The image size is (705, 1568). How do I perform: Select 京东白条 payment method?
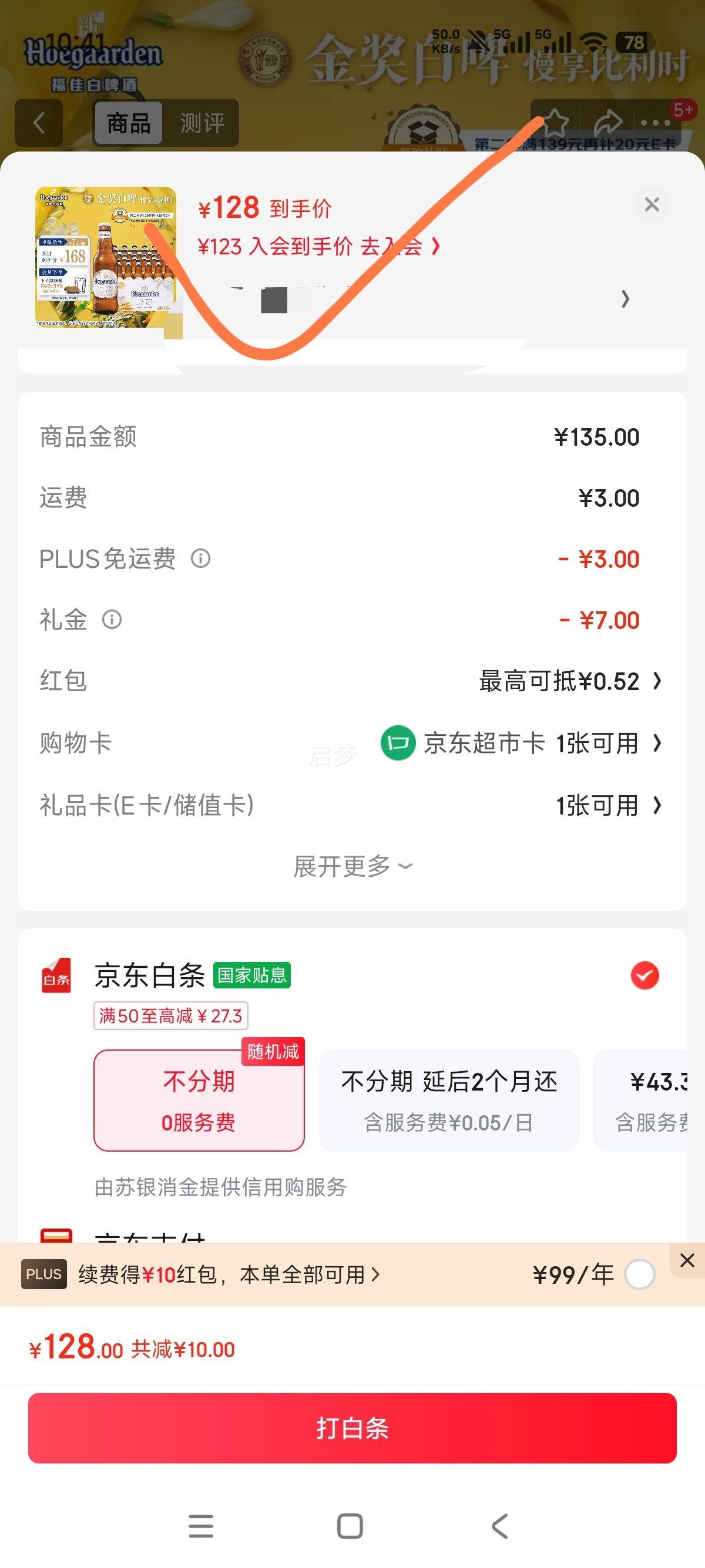pos(644,975)
